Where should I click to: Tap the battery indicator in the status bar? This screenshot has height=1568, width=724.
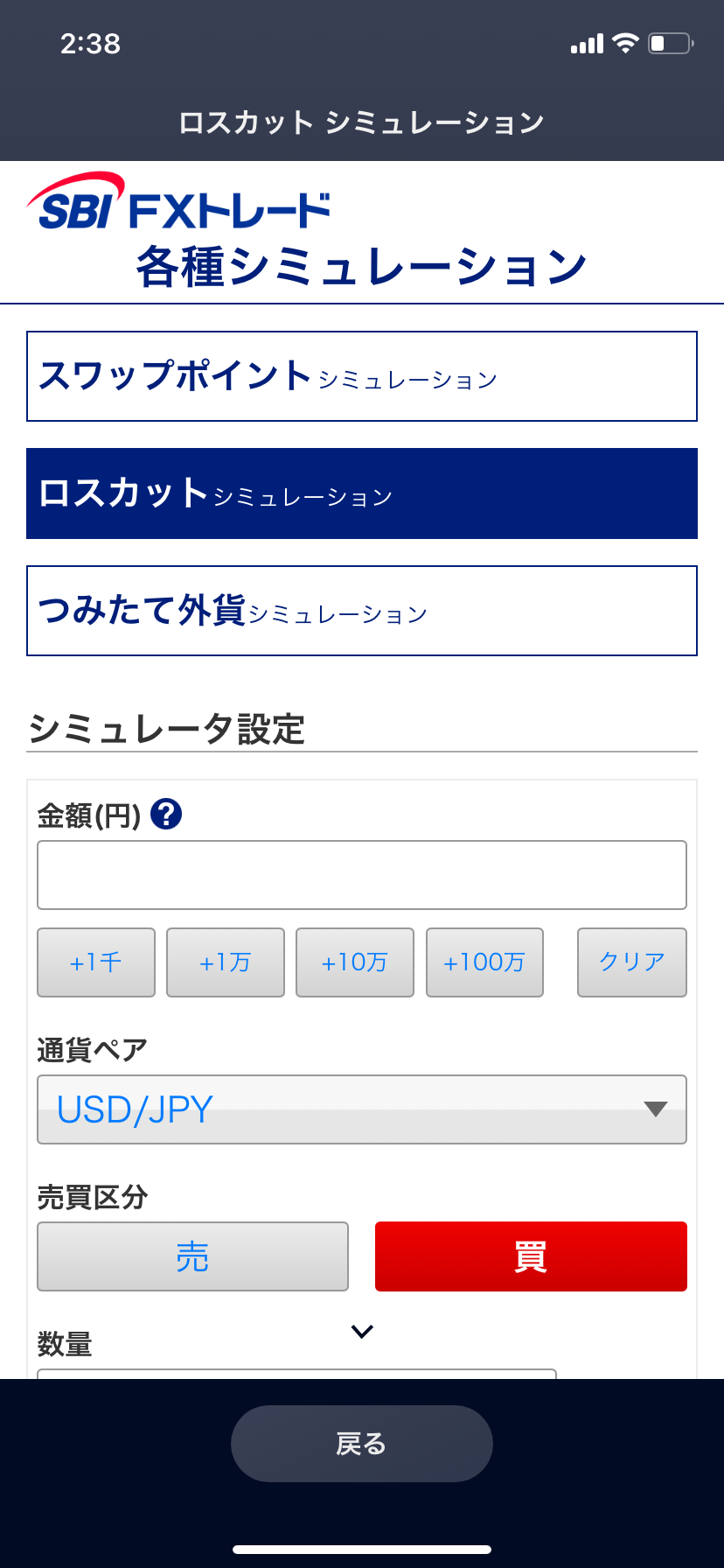[x=670, y=43]
